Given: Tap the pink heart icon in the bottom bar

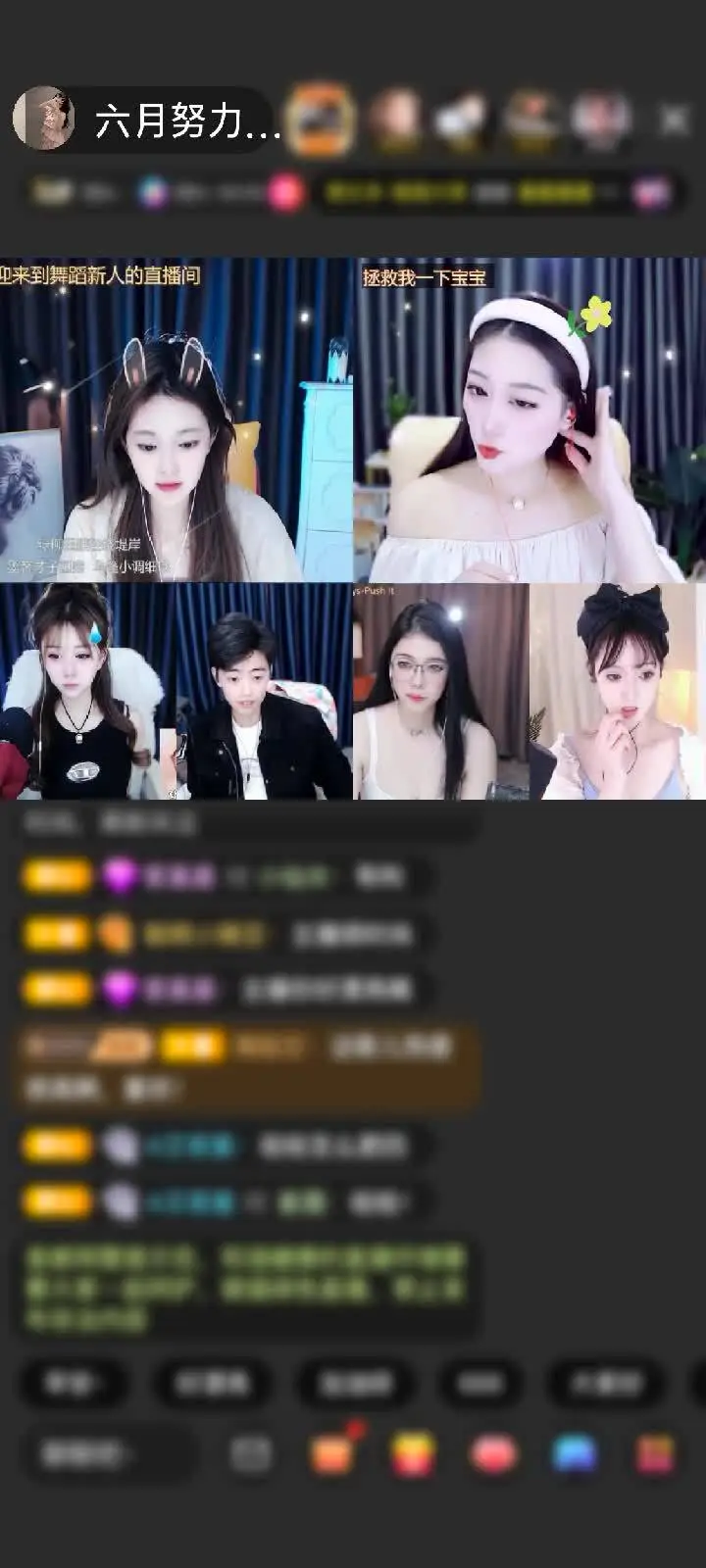Looking at the screenshot, I should 494,1454.
